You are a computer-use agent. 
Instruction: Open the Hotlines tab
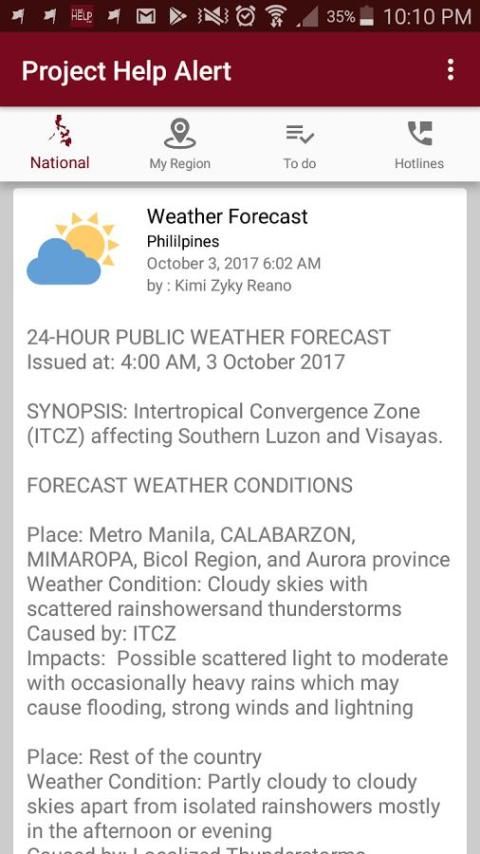click(420, 144)
